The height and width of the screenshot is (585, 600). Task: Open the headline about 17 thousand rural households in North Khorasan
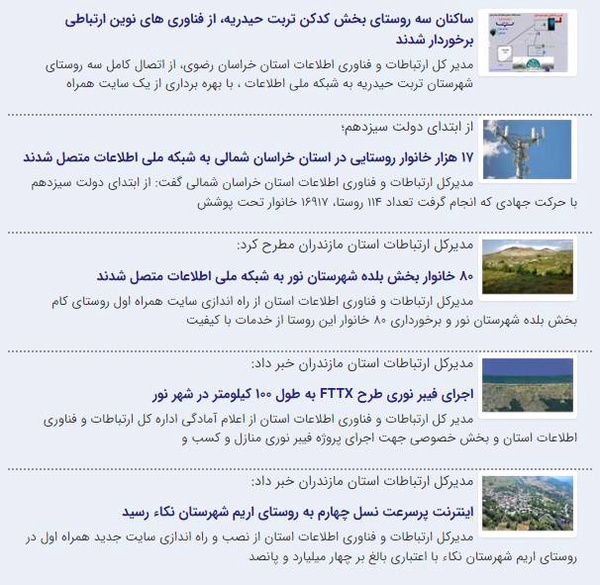tap(248, 158)
